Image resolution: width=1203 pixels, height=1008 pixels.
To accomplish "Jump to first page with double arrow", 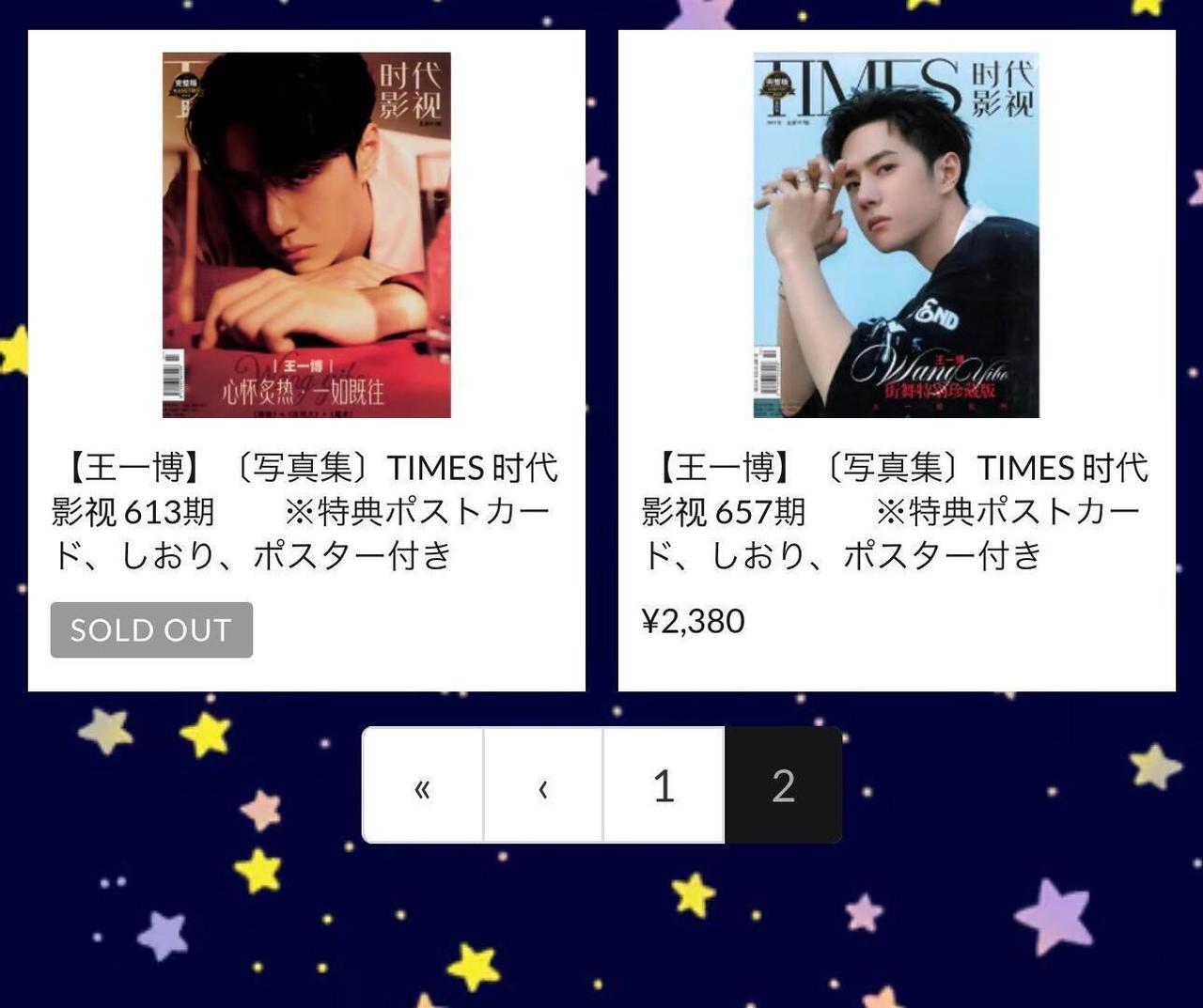I will (x=423, y=785).
